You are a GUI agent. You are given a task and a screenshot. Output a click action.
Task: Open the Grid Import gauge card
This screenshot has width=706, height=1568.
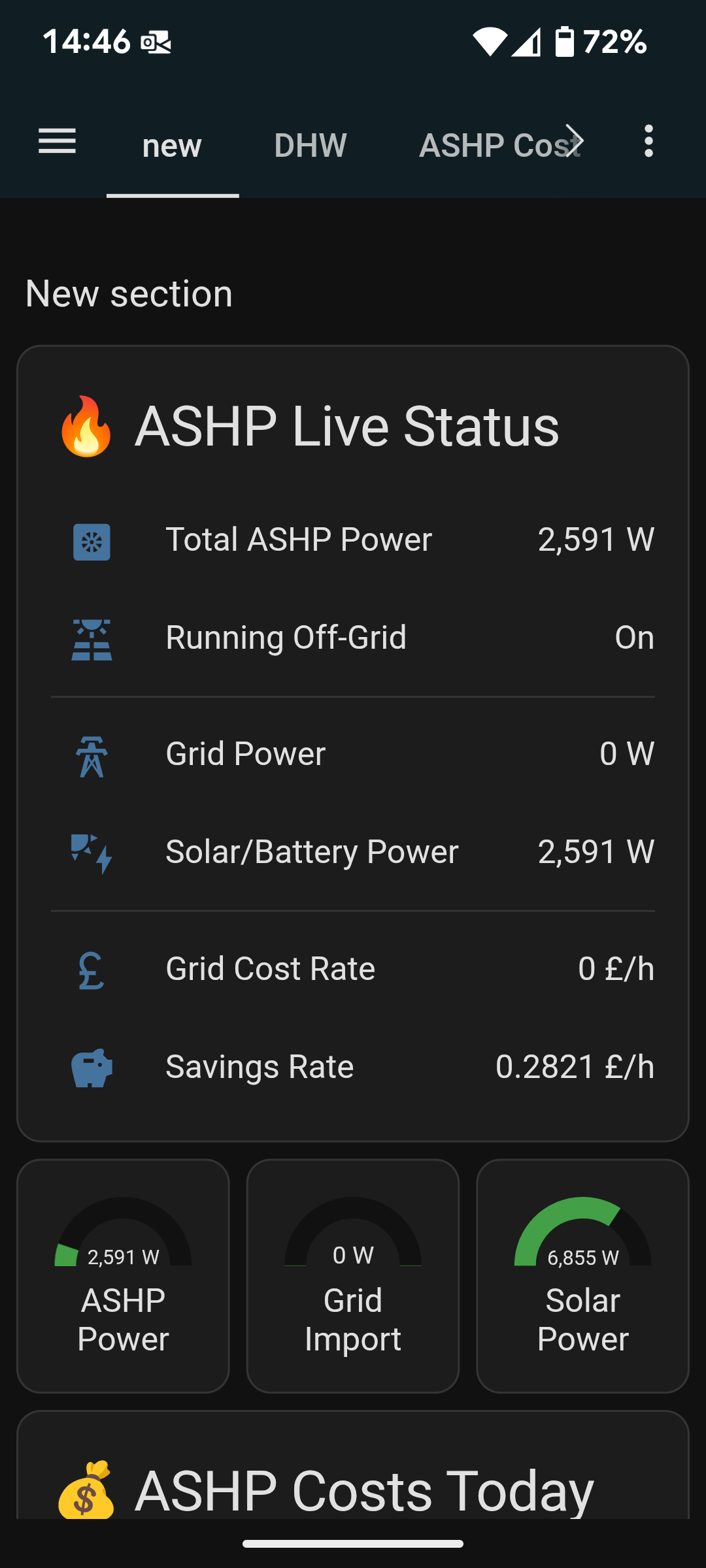[x=353, y=1276]
